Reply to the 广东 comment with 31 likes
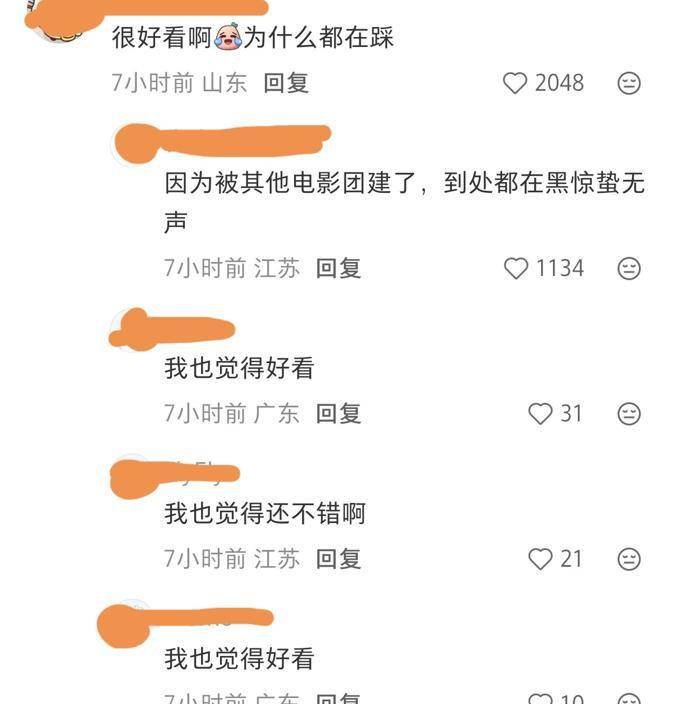The height and width of the screenshot is (704, 680). click(x=338, y=413)
